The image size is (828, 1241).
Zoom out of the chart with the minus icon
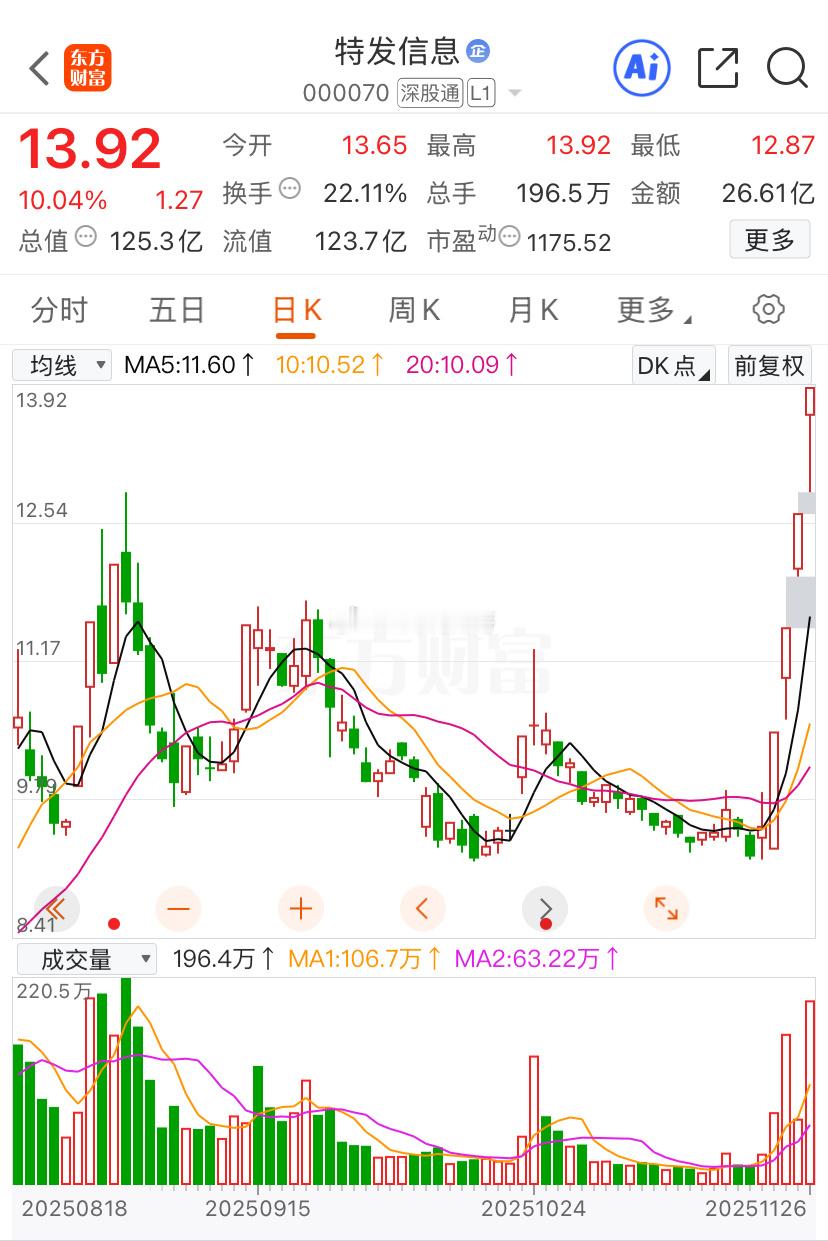[178, 908]
